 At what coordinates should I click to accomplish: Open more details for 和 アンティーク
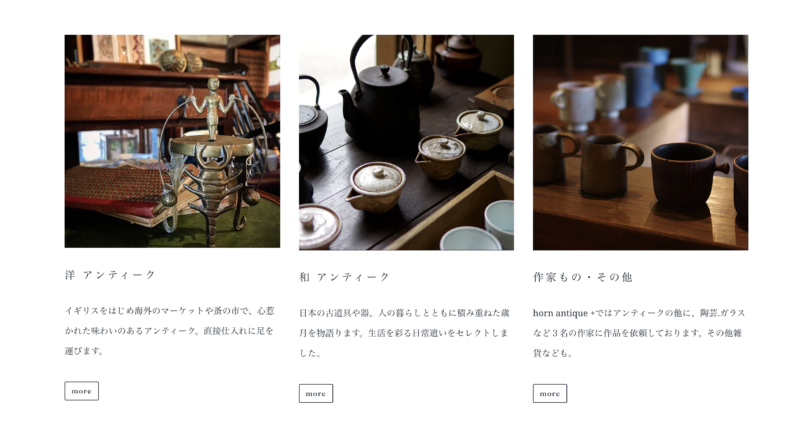tap(315, 393)
